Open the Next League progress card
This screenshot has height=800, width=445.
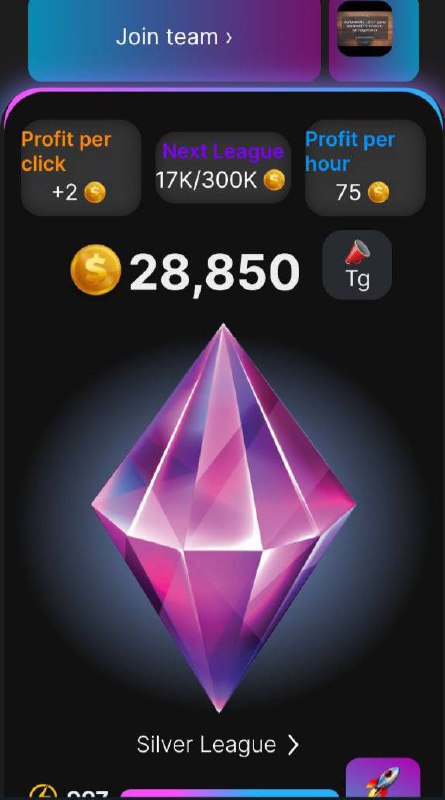coord(223,167)
